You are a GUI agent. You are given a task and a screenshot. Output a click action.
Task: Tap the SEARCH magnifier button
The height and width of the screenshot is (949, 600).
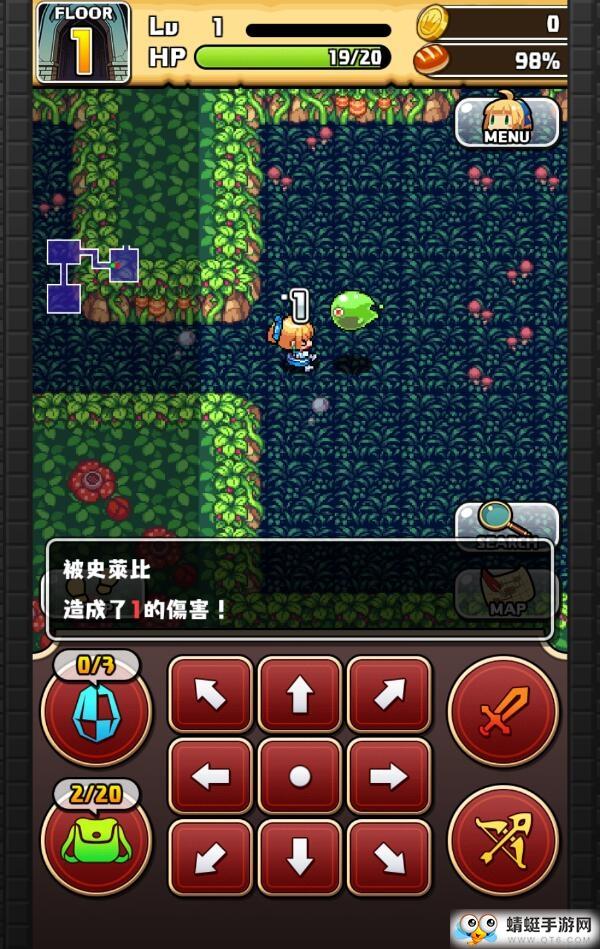(x=506, y=525)
